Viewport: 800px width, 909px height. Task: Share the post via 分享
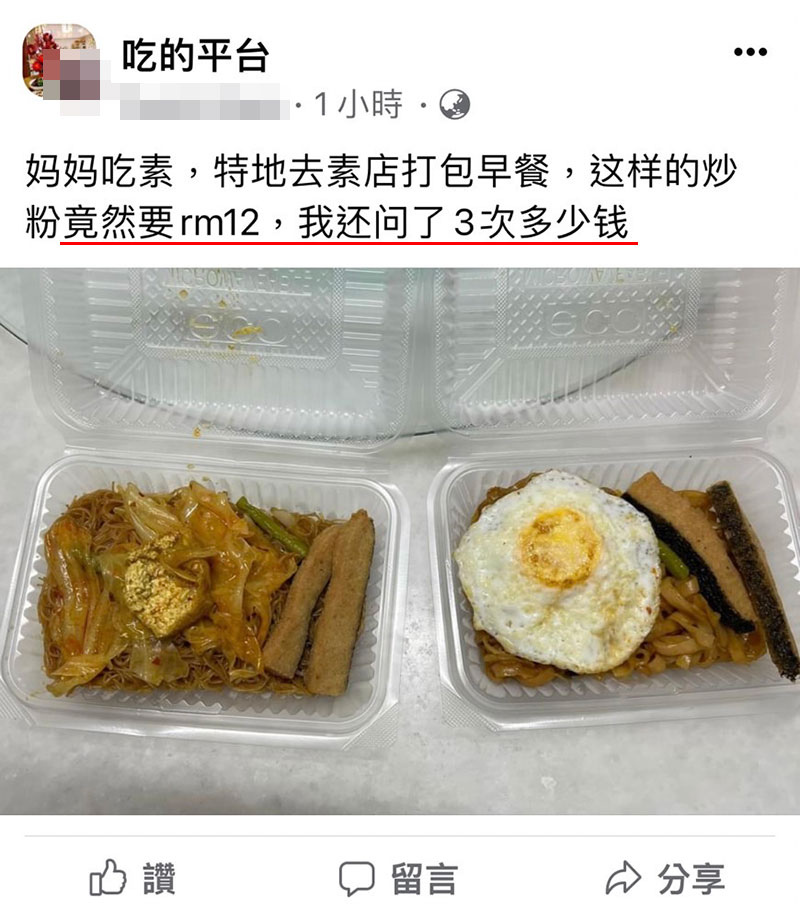click(665, 880)
